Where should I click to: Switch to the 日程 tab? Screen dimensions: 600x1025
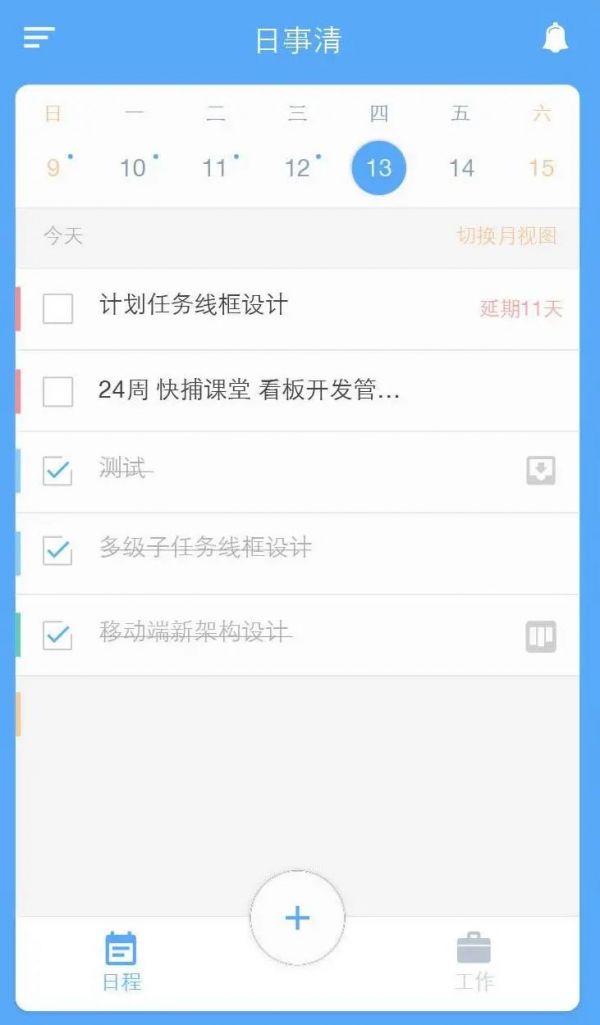tap(122, 962)
